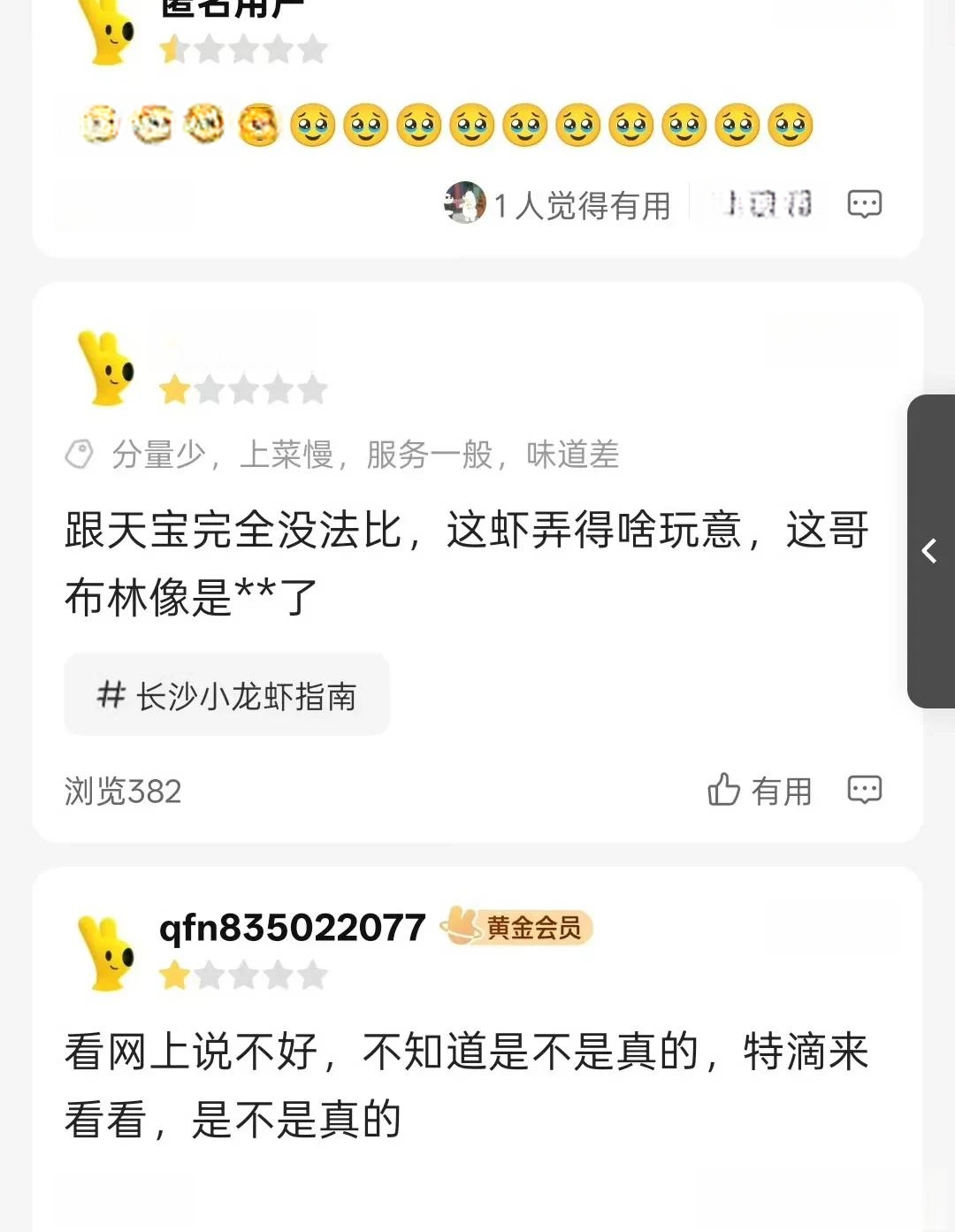
Task: Mark the 跟天宝完全没法比 review as 有用
Action: [x=760, y=790]
